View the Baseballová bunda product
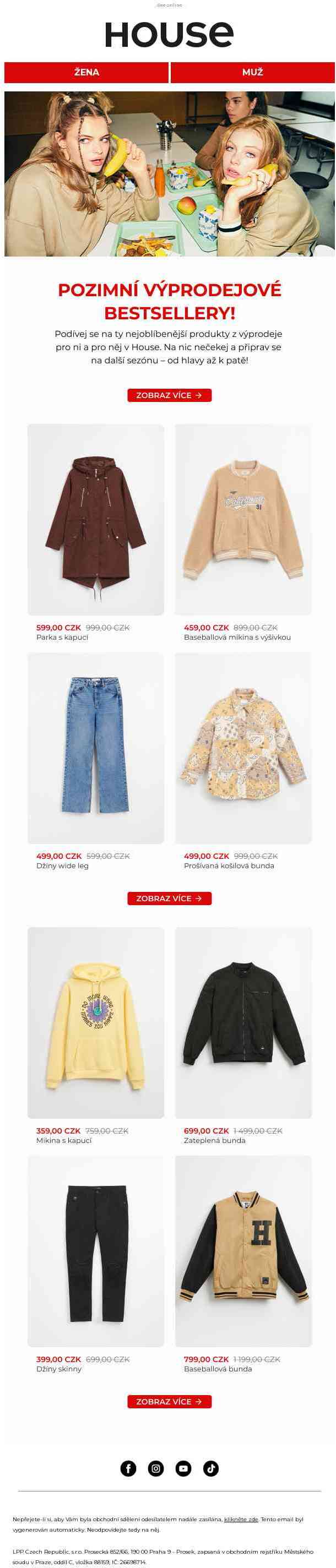The image size is (336, 1568). point(243,1250)
